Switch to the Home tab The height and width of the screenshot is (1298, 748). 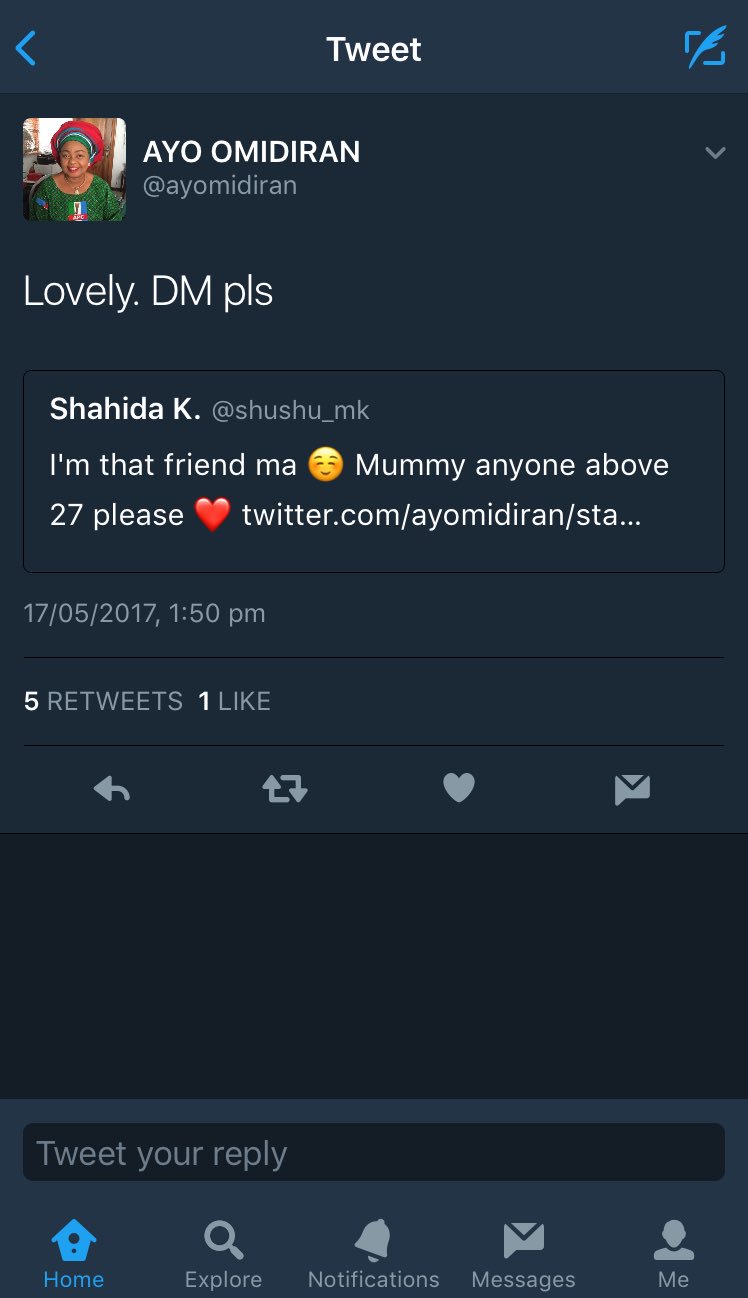tap(74, 1254)
